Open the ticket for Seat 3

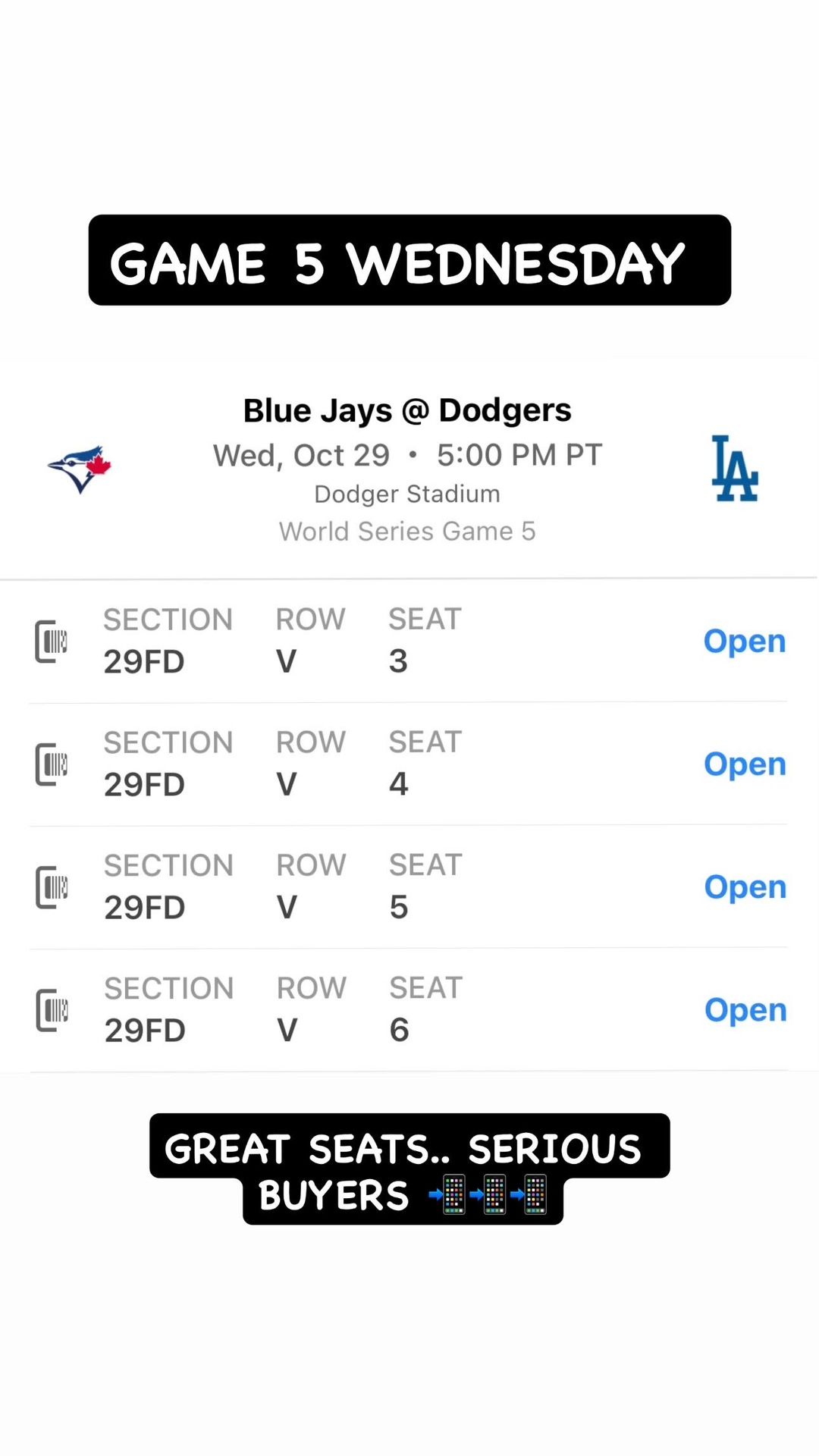(744, 641)
